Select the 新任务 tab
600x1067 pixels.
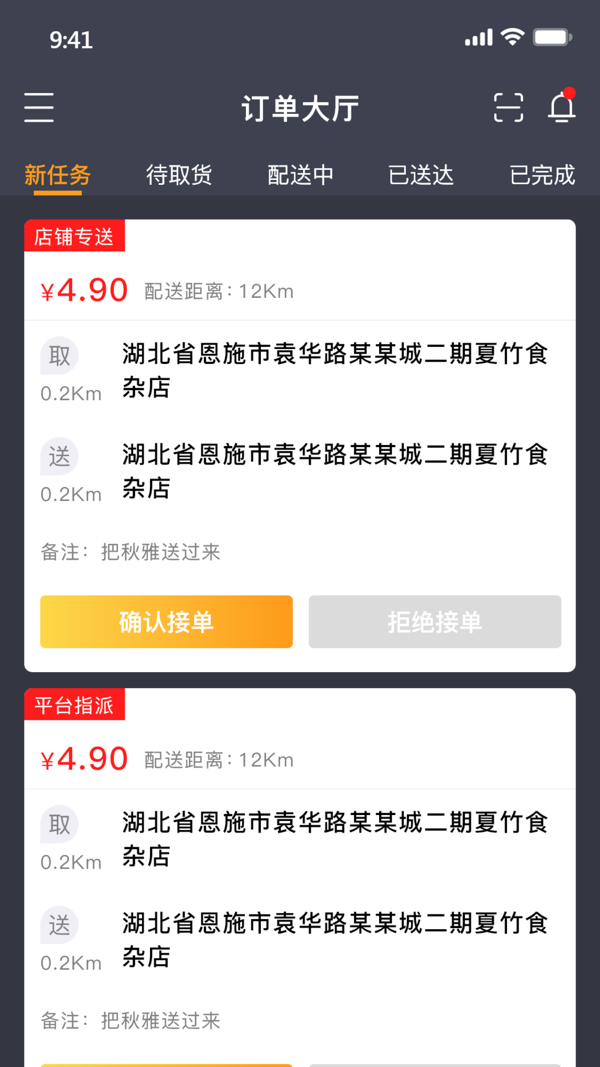(x=57, y=175)
